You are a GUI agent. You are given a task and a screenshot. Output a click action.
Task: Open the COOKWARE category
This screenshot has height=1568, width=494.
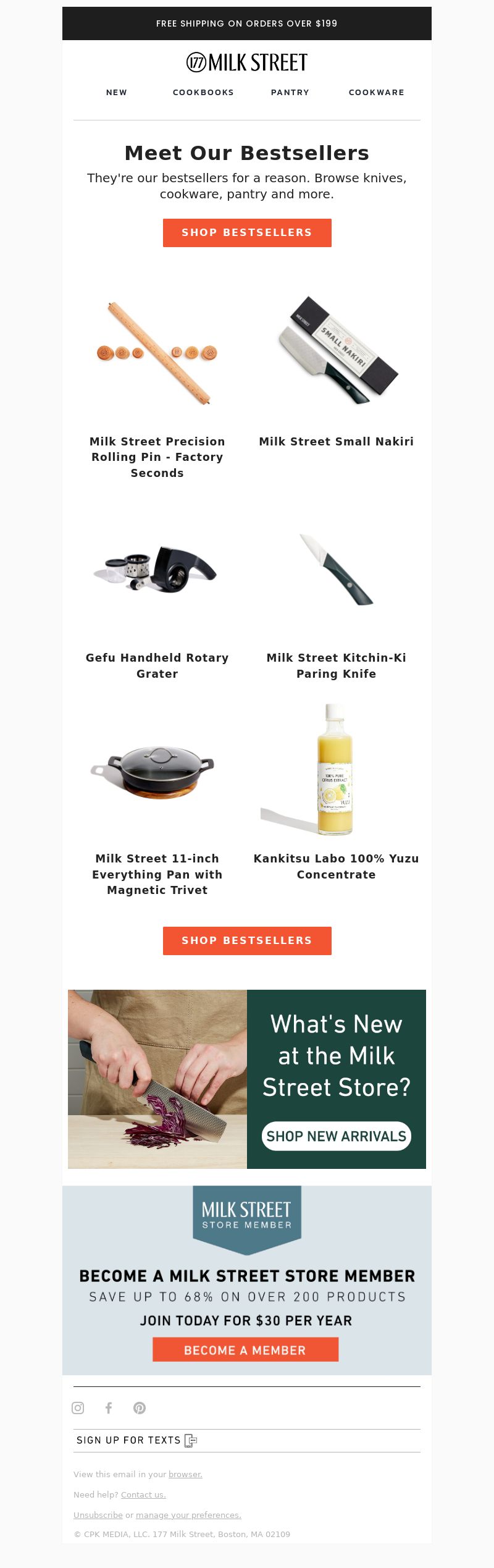(x=376, y=93)
